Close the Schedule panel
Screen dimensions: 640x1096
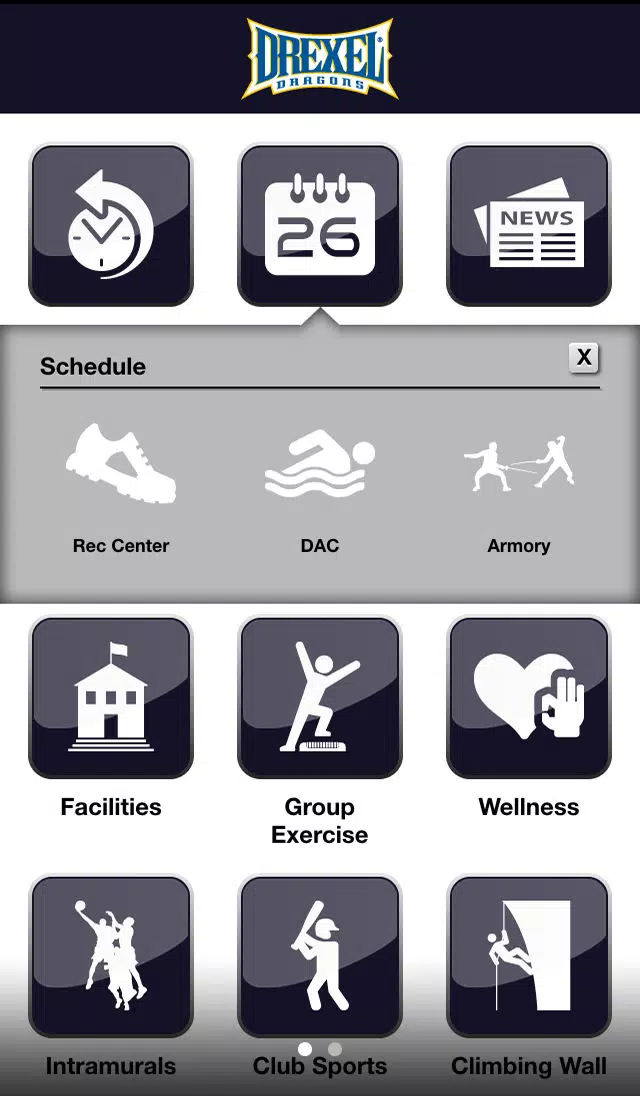tap(584, 358)
